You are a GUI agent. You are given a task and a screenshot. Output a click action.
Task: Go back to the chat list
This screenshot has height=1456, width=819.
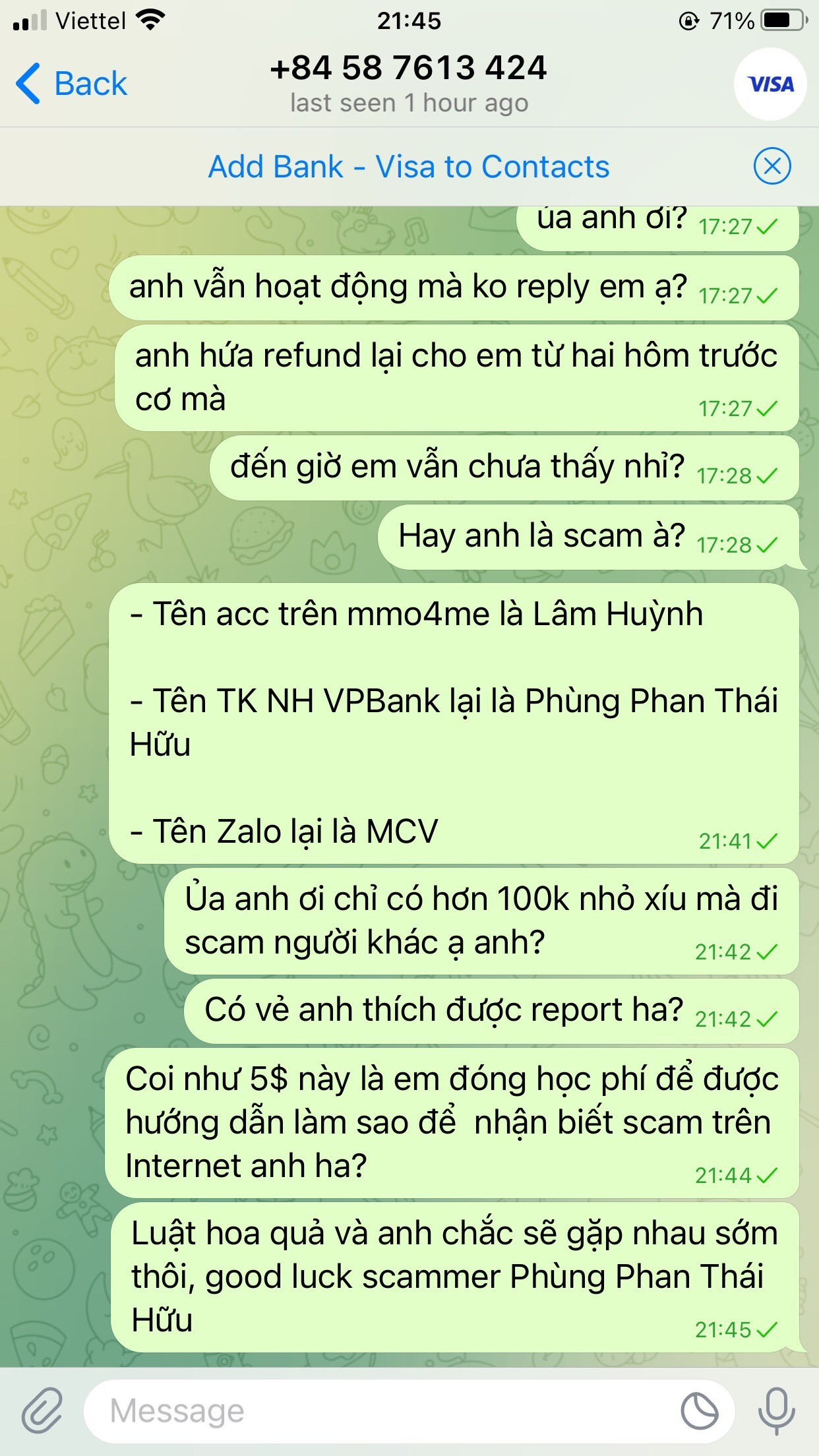click(x=71, y=84)
